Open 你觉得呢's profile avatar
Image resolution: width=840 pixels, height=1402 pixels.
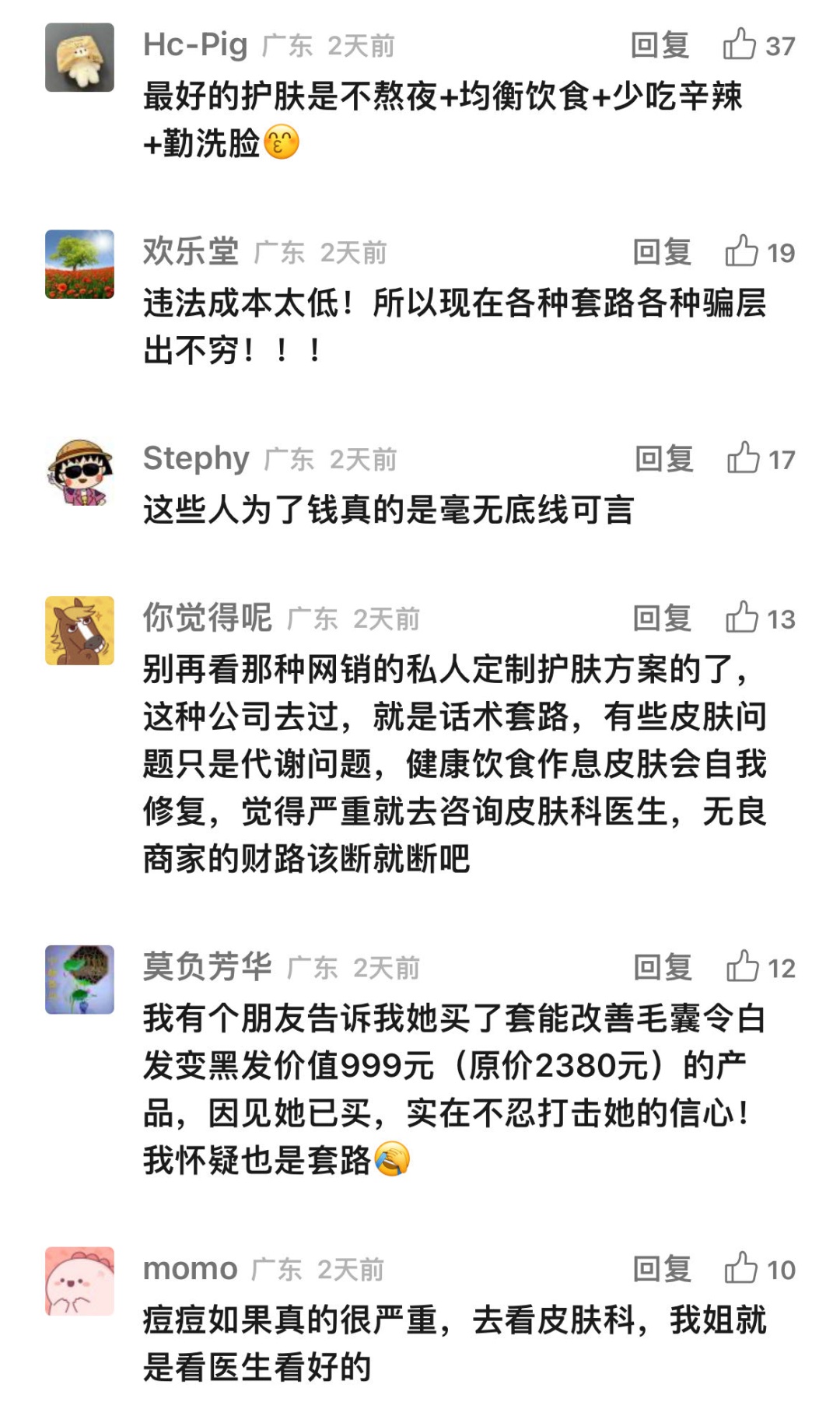(x=79, y=631)
